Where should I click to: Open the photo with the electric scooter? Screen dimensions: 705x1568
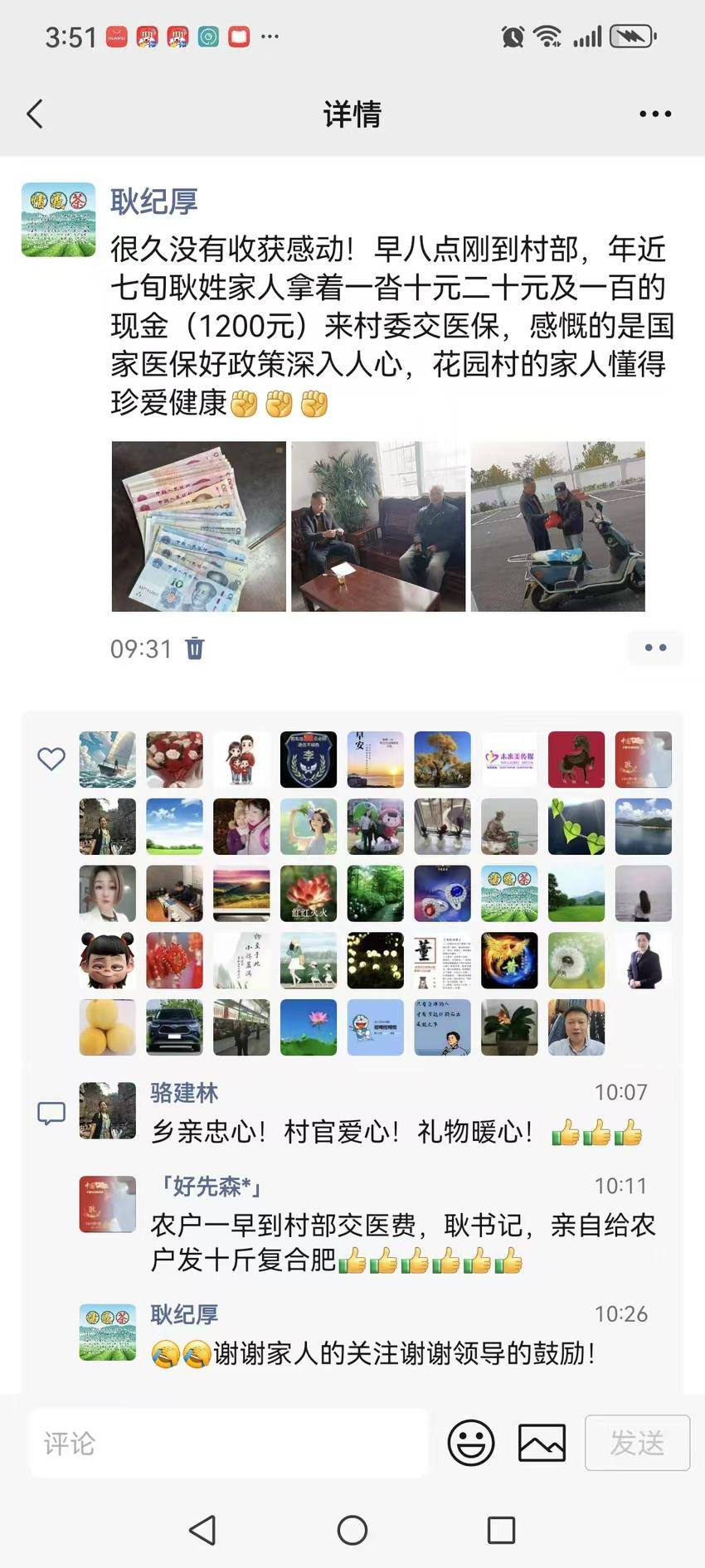click(557, 527)
